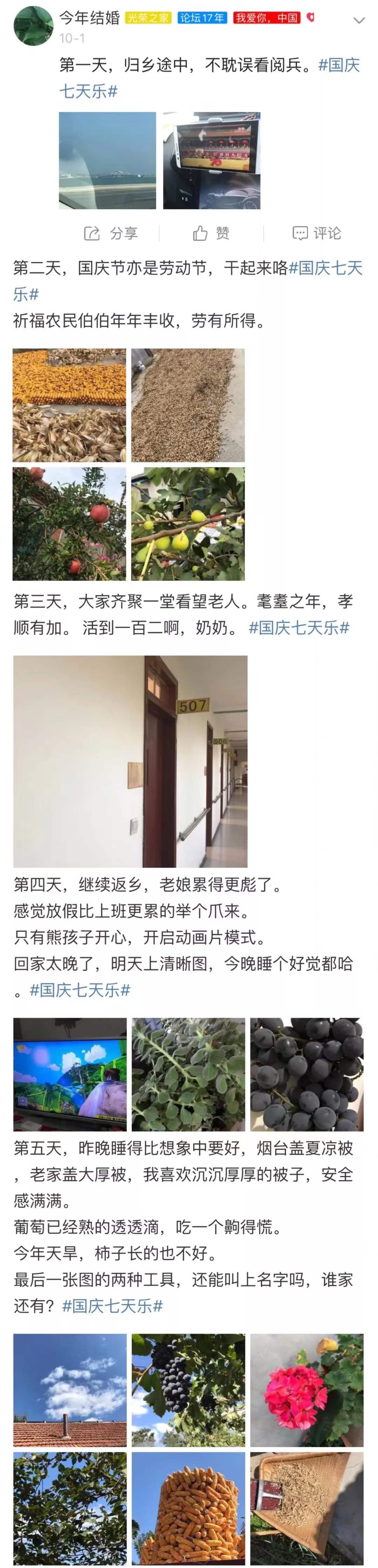Open the 光荣之家 badge
The width and height of the screenshot is (378, 1568).
[x=148, y=18]
